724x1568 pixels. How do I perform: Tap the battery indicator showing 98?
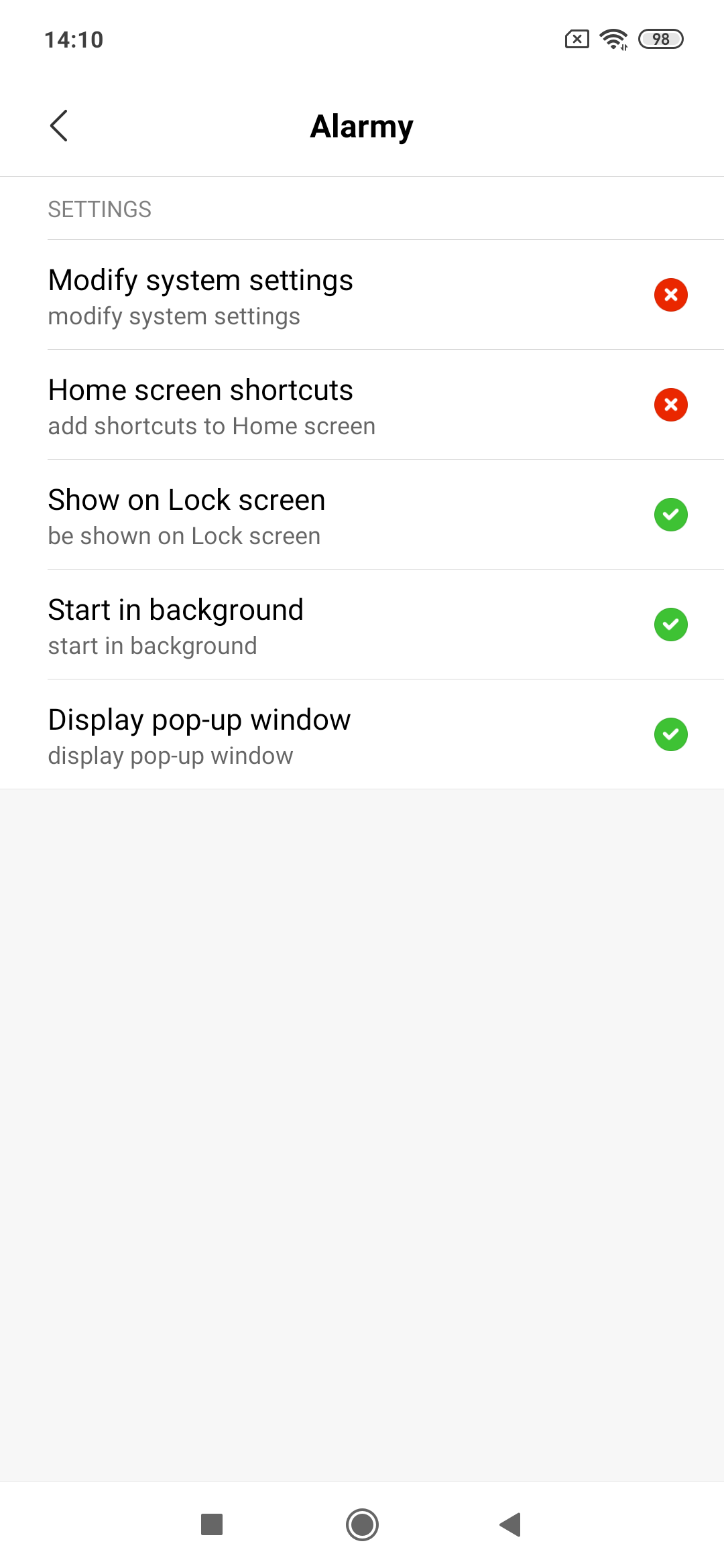(x=661, y=40)
